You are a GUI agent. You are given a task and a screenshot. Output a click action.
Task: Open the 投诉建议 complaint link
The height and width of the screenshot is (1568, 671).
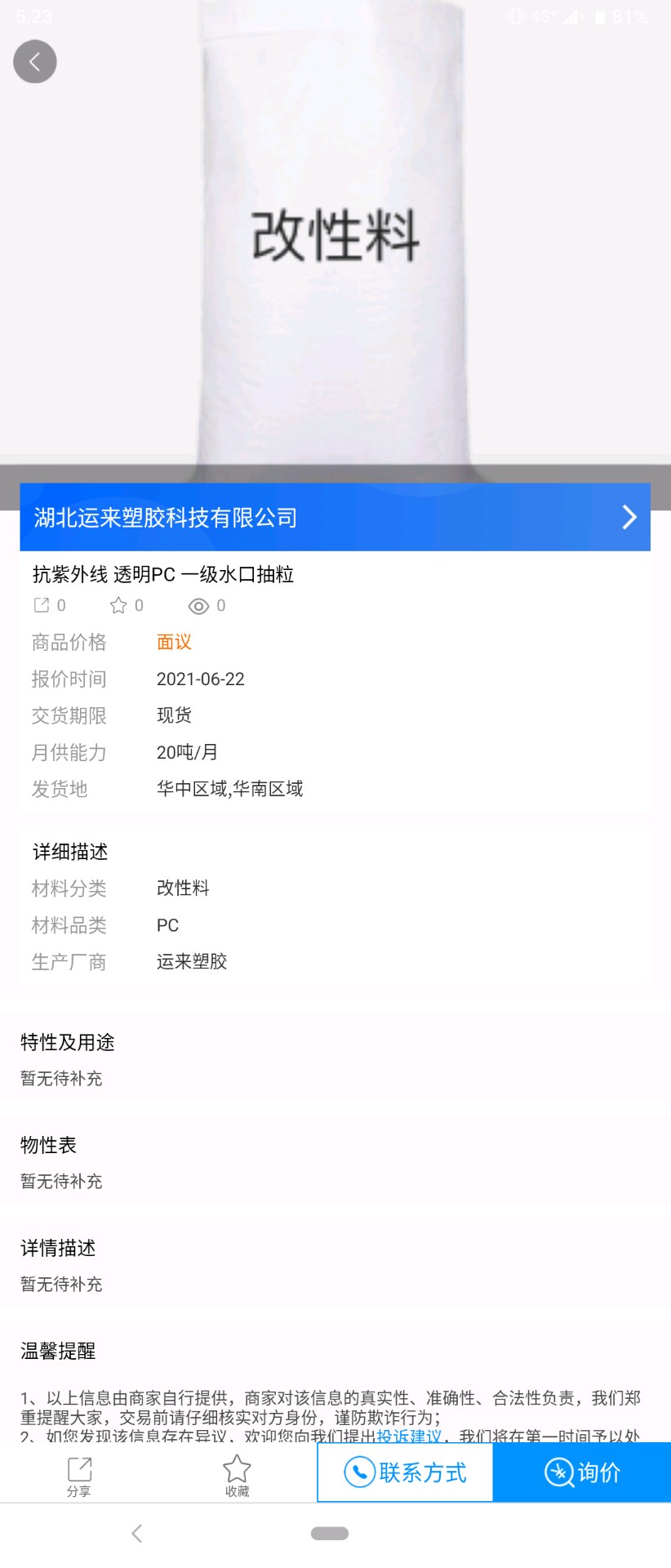[x=408, y=1435]
